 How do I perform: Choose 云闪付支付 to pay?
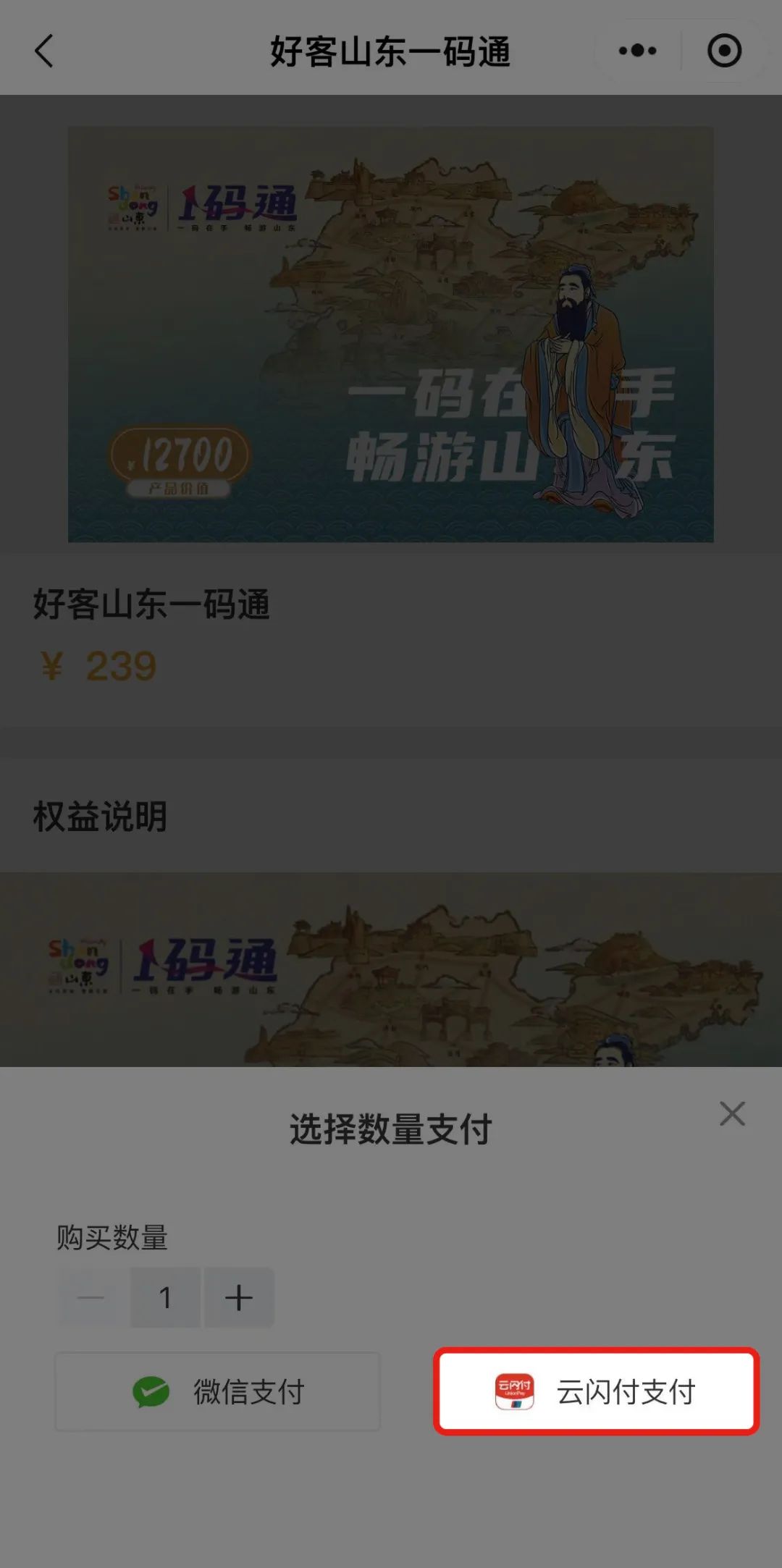[x=596, y=1391]
